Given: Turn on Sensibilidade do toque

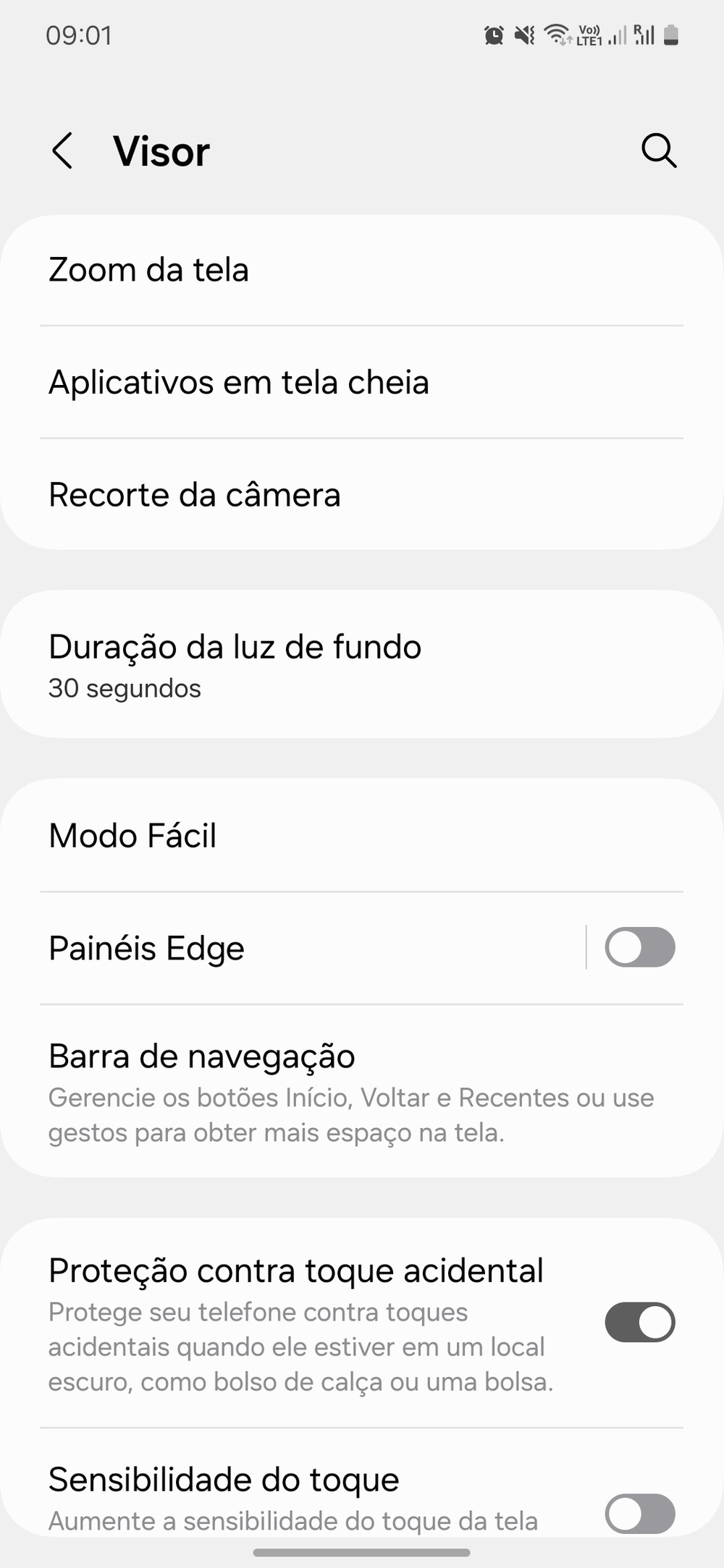Looking at the screenshot, I should (x=639, y=1513).
